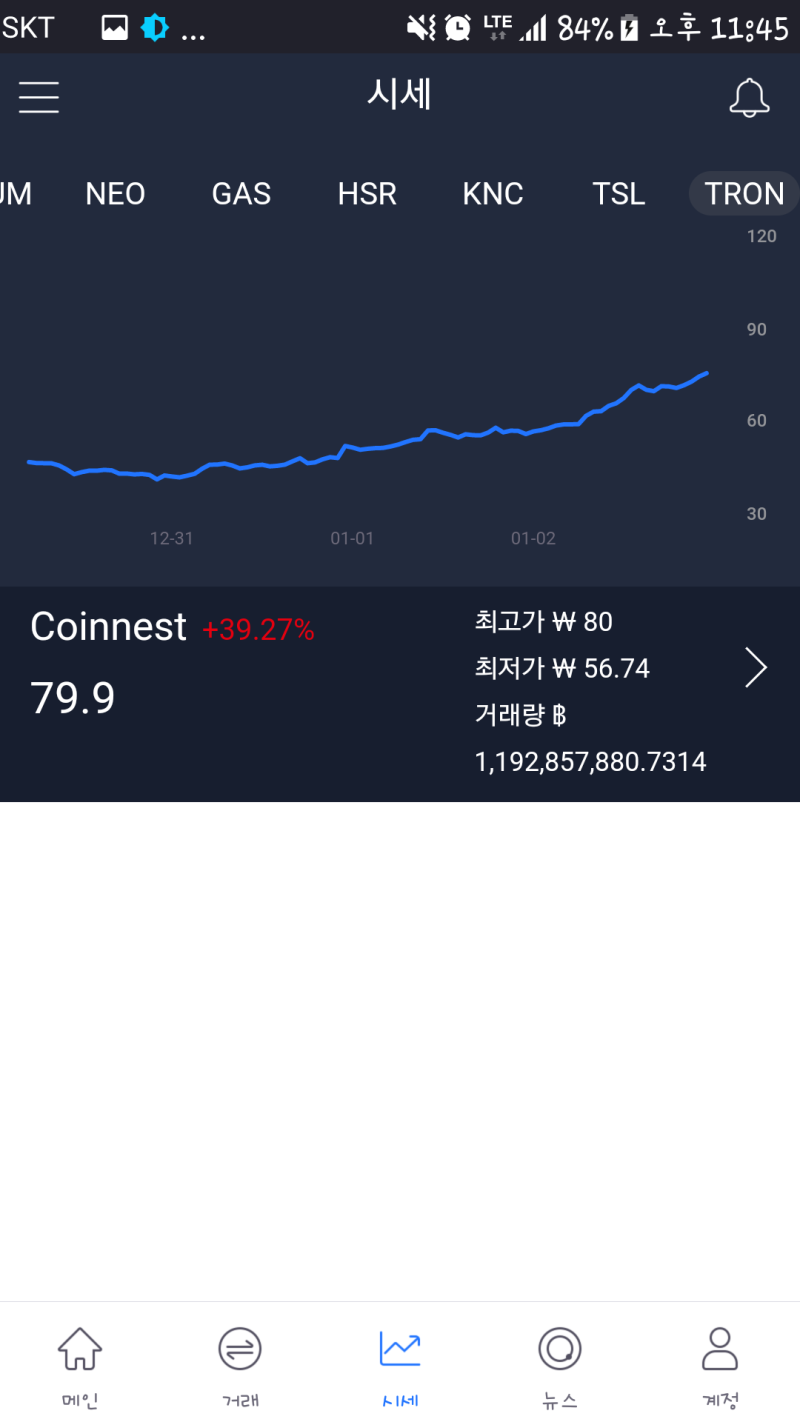Open the home screen via 메인 icon
Viewport: 800px width, 1422px height.
coord(79,1362)
